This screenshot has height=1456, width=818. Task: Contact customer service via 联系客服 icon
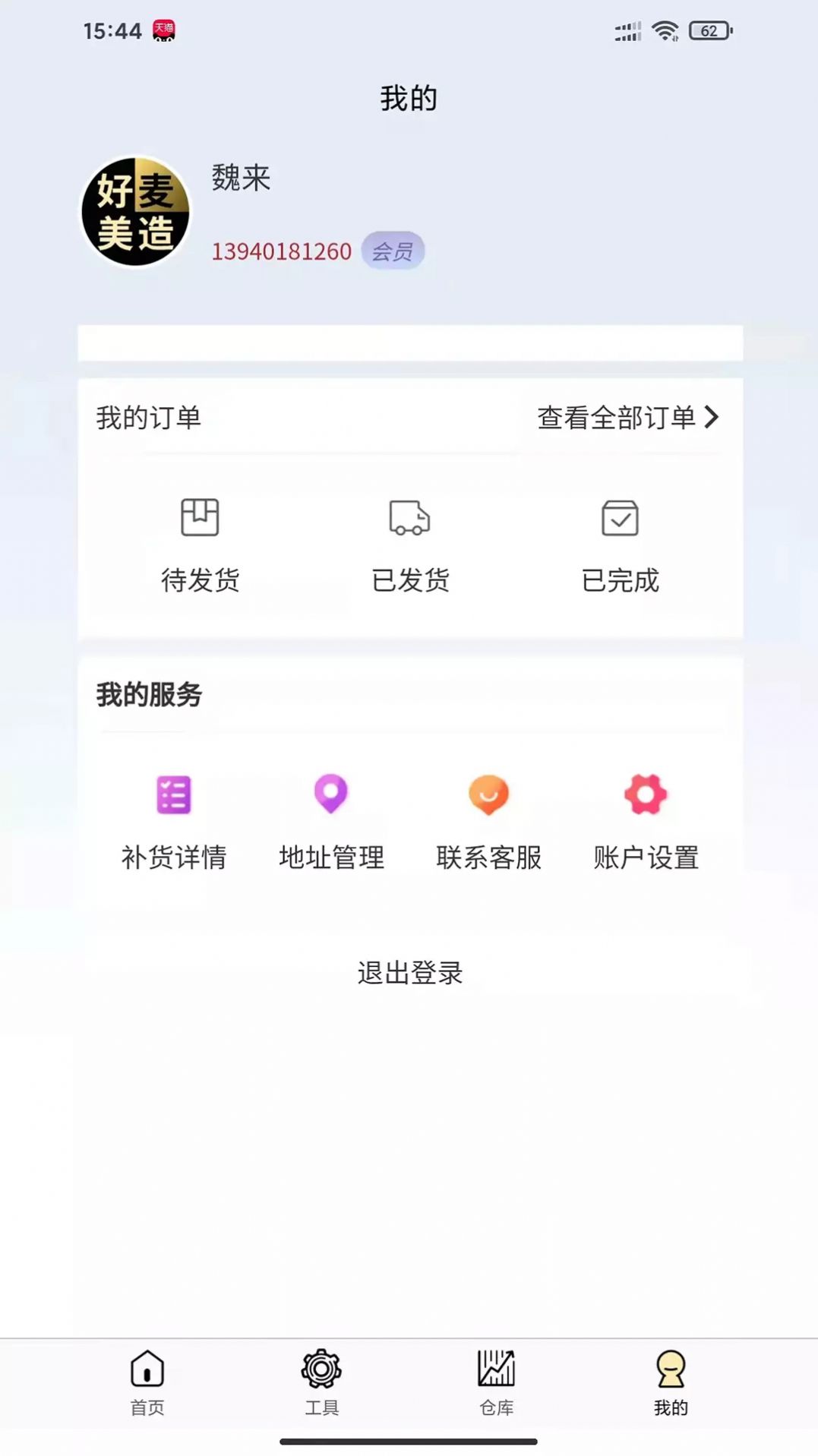click(489, 794)
